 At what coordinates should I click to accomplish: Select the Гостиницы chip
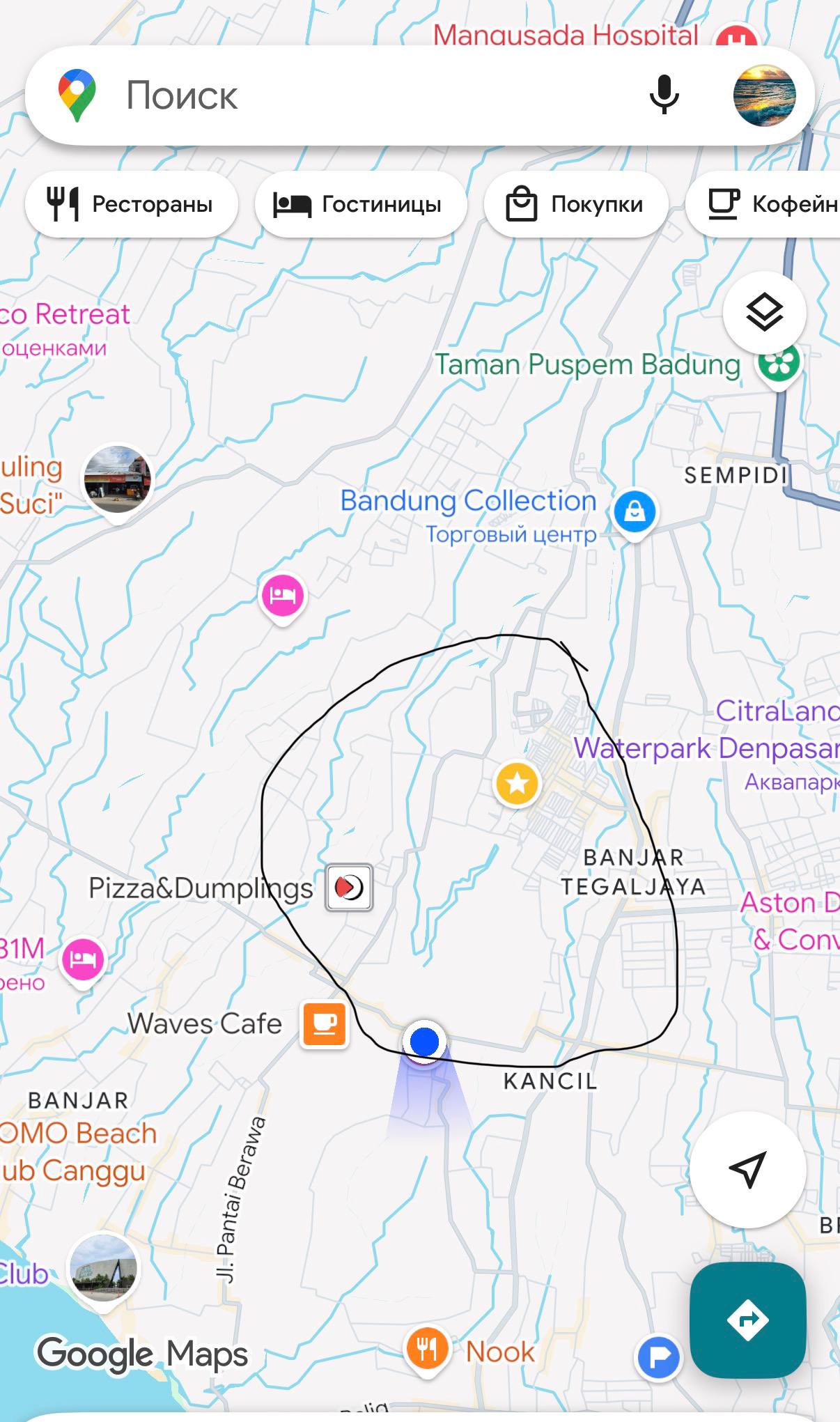[360, 204]
